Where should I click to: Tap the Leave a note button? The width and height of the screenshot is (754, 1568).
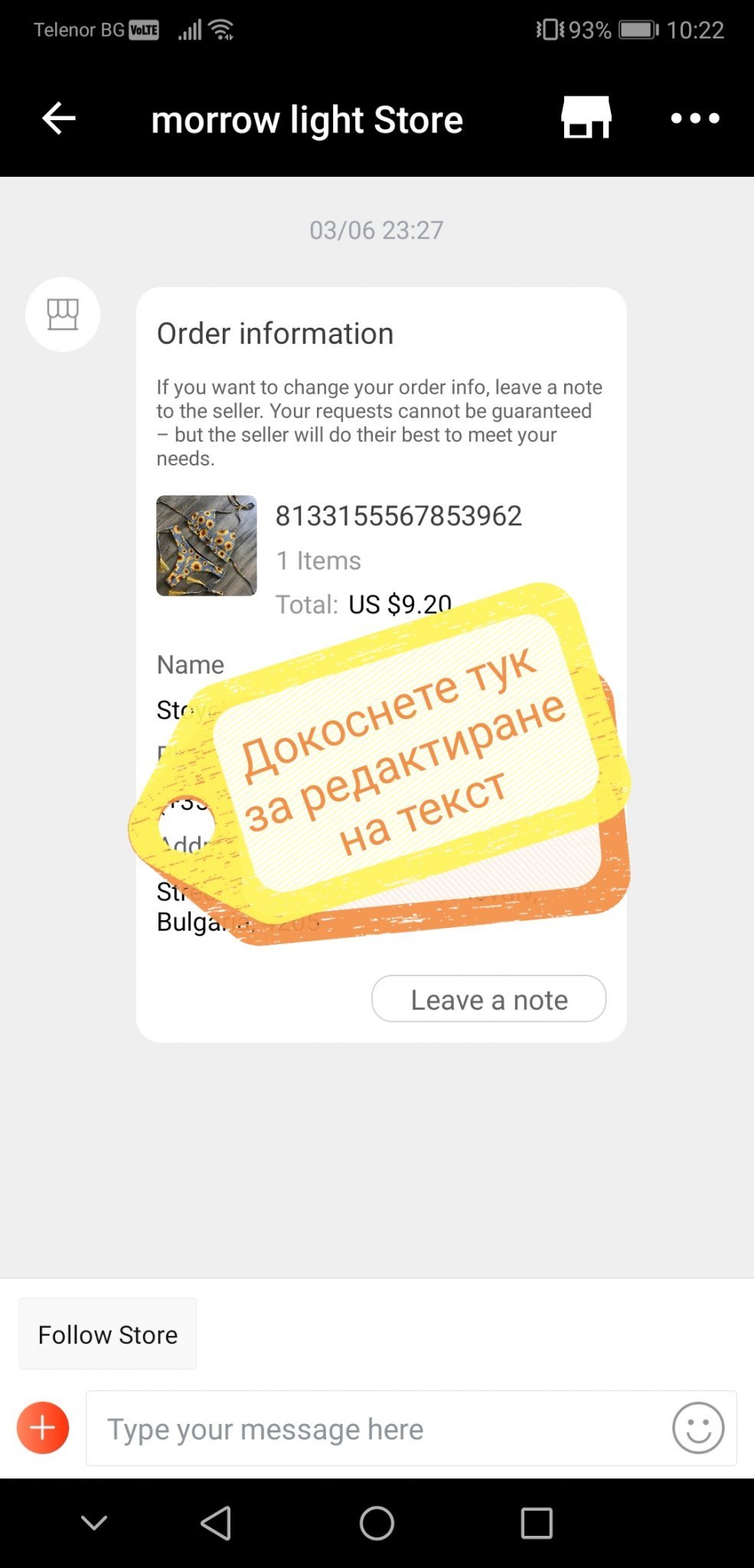pyautogui.click(x=488, y=999)
